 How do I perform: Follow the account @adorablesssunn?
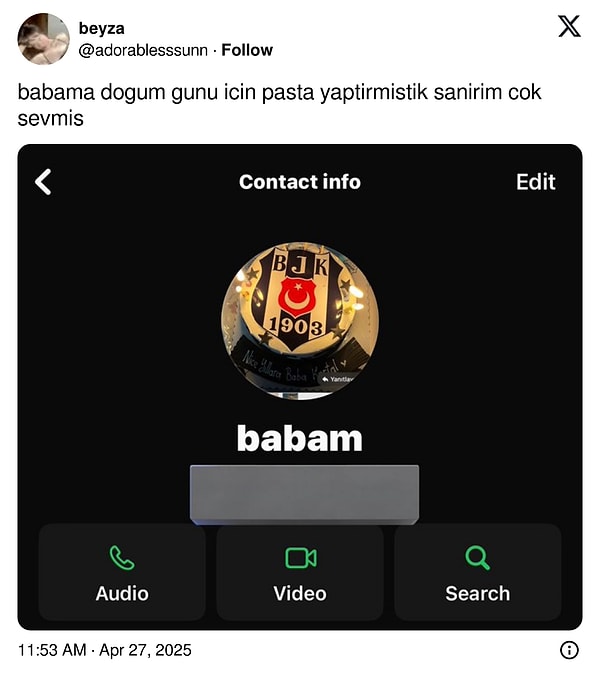[x=247, y=50]
